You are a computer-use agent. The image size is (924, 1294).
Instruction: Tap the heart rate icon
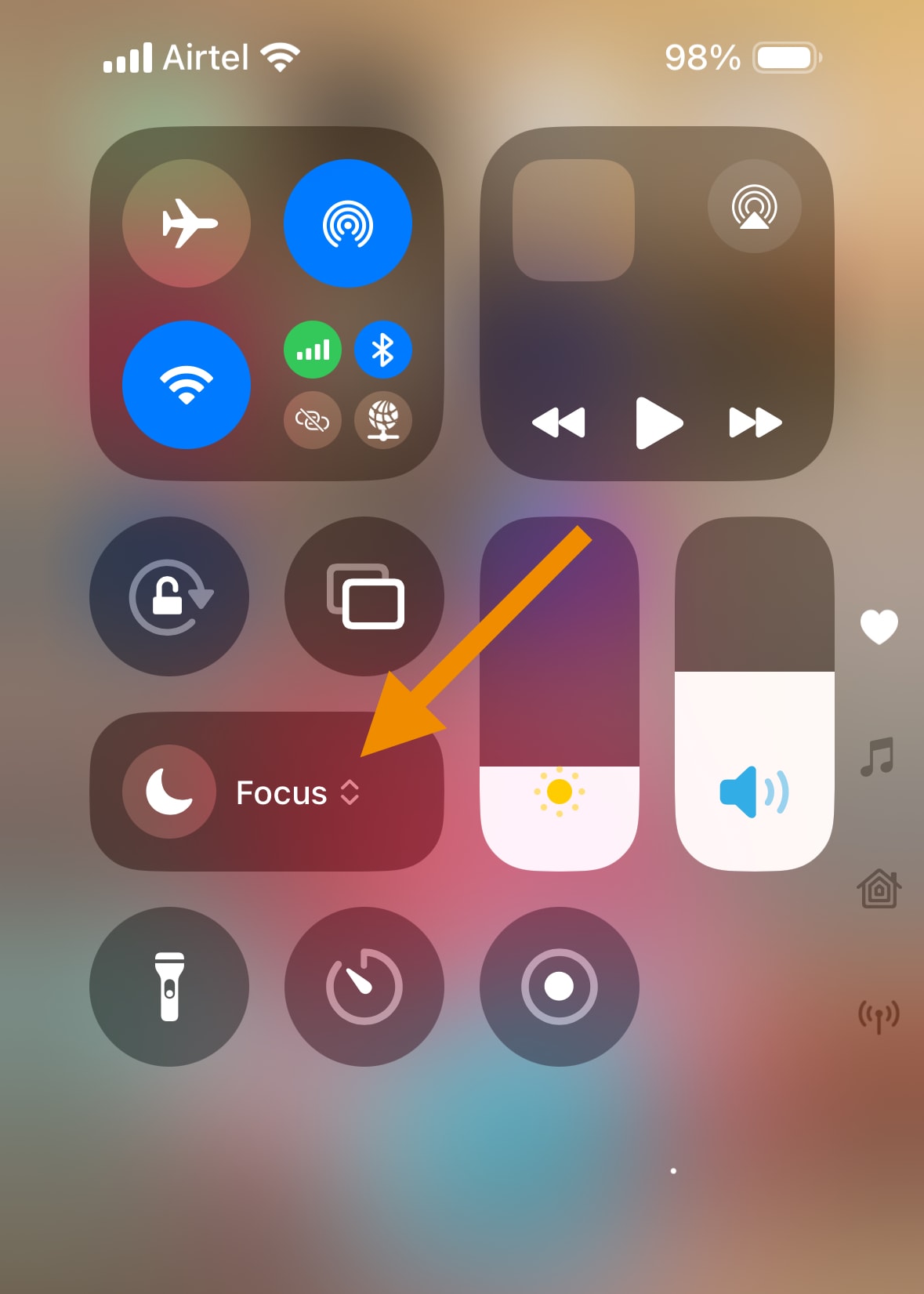[879, 625]
